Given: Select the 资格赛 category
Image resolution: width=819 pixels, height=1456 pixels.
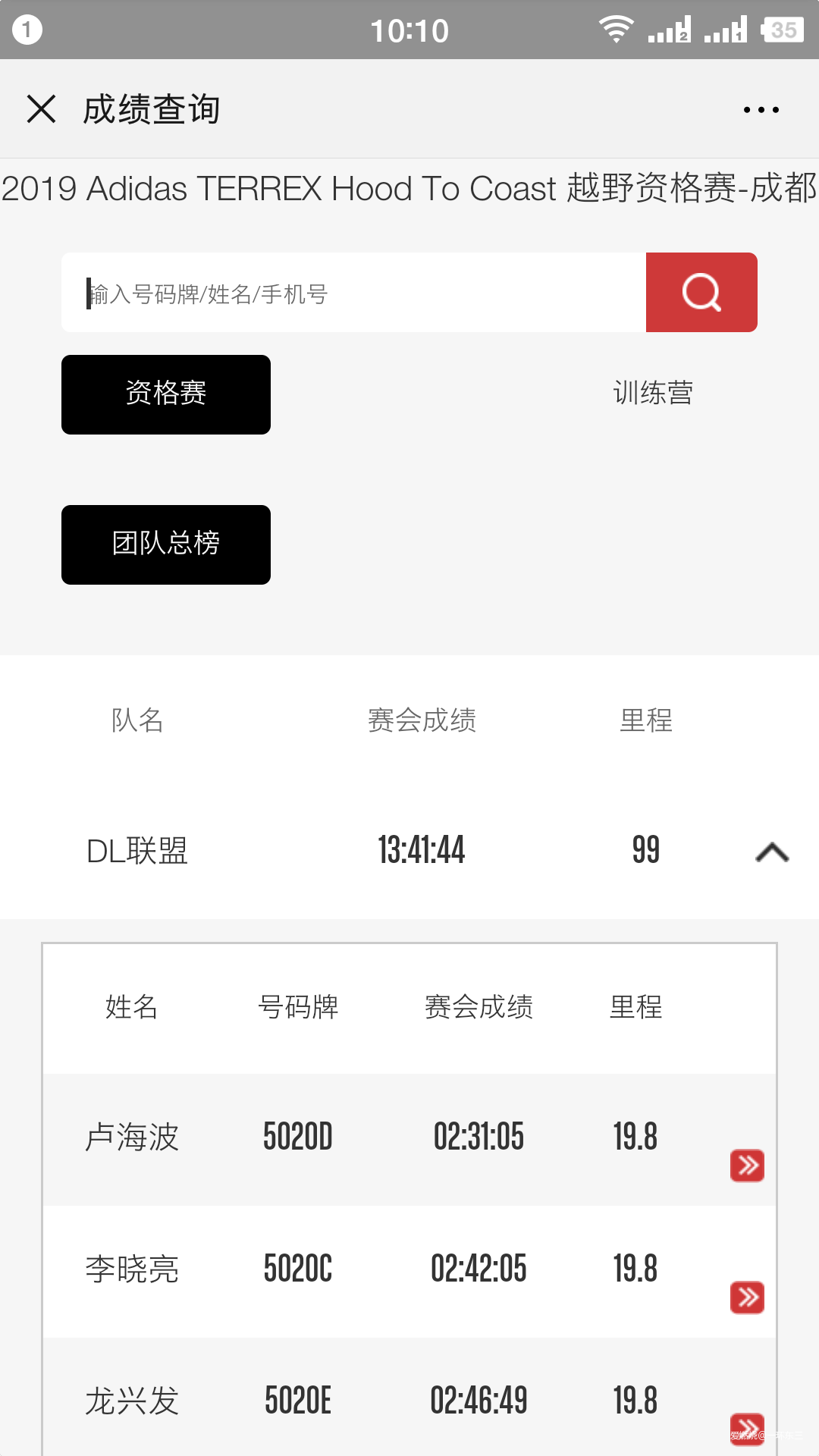Looking at the screenshot, I should tap(165, 394).
